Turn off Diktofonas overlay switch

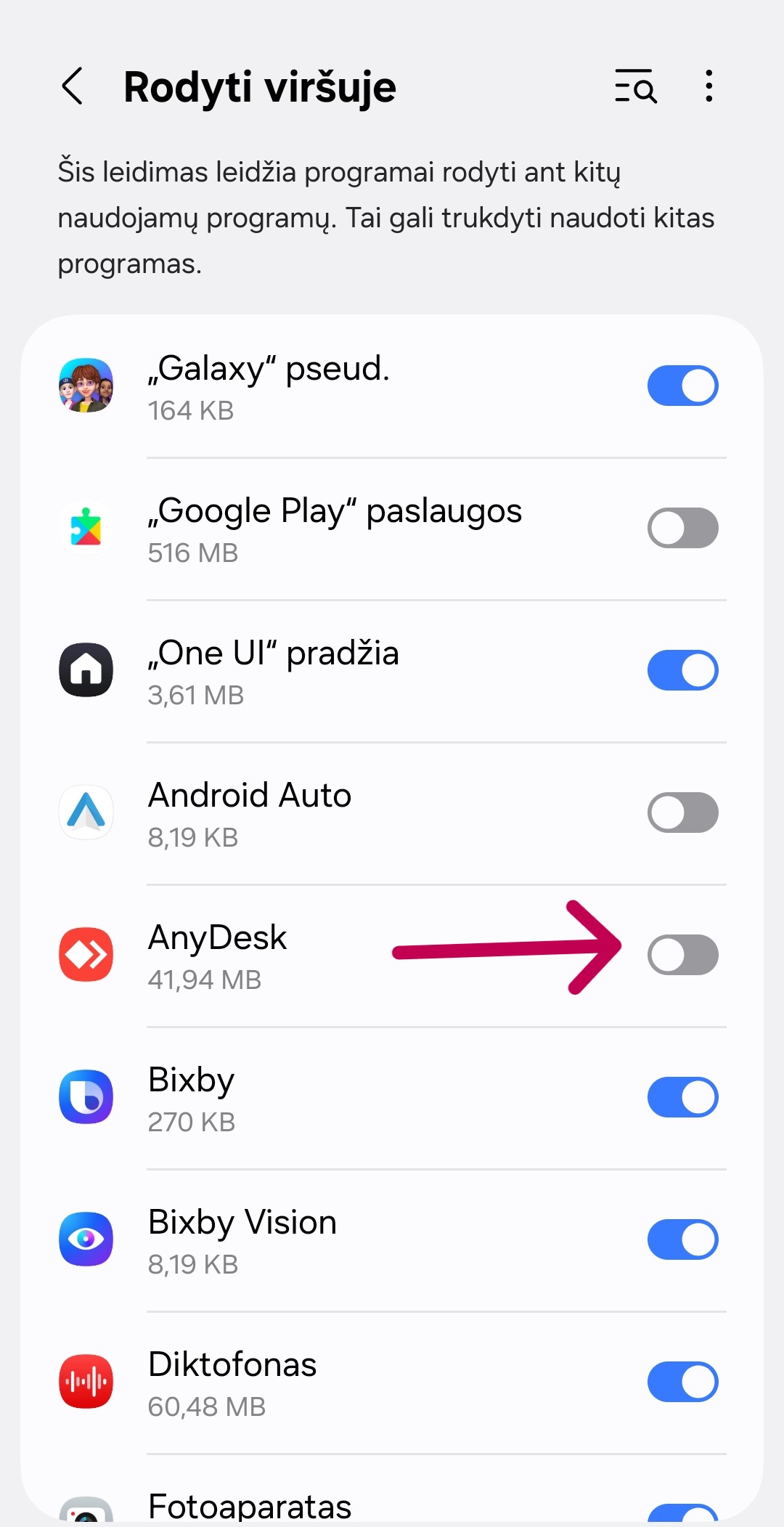(x=682, y=1382)
